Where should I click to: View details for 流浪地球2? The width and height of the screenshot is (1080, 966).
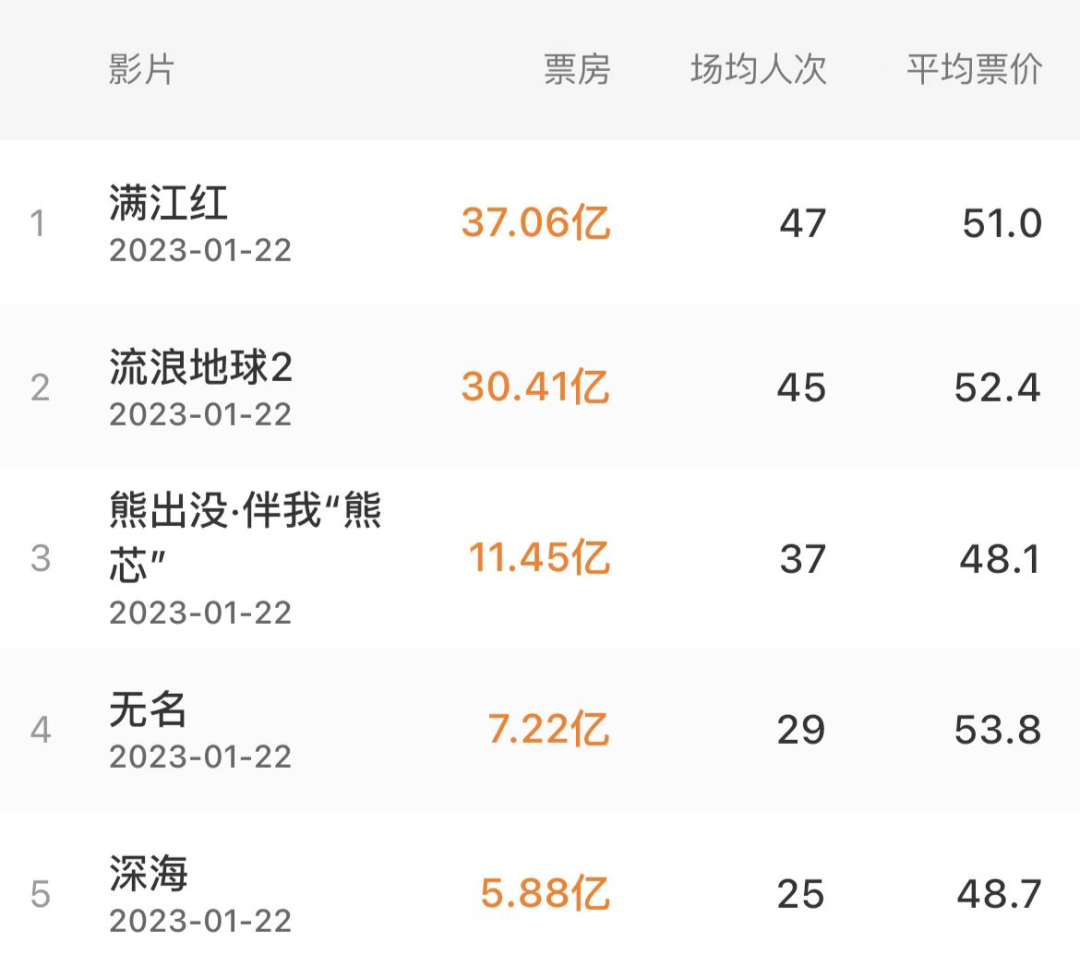point(201,369)
